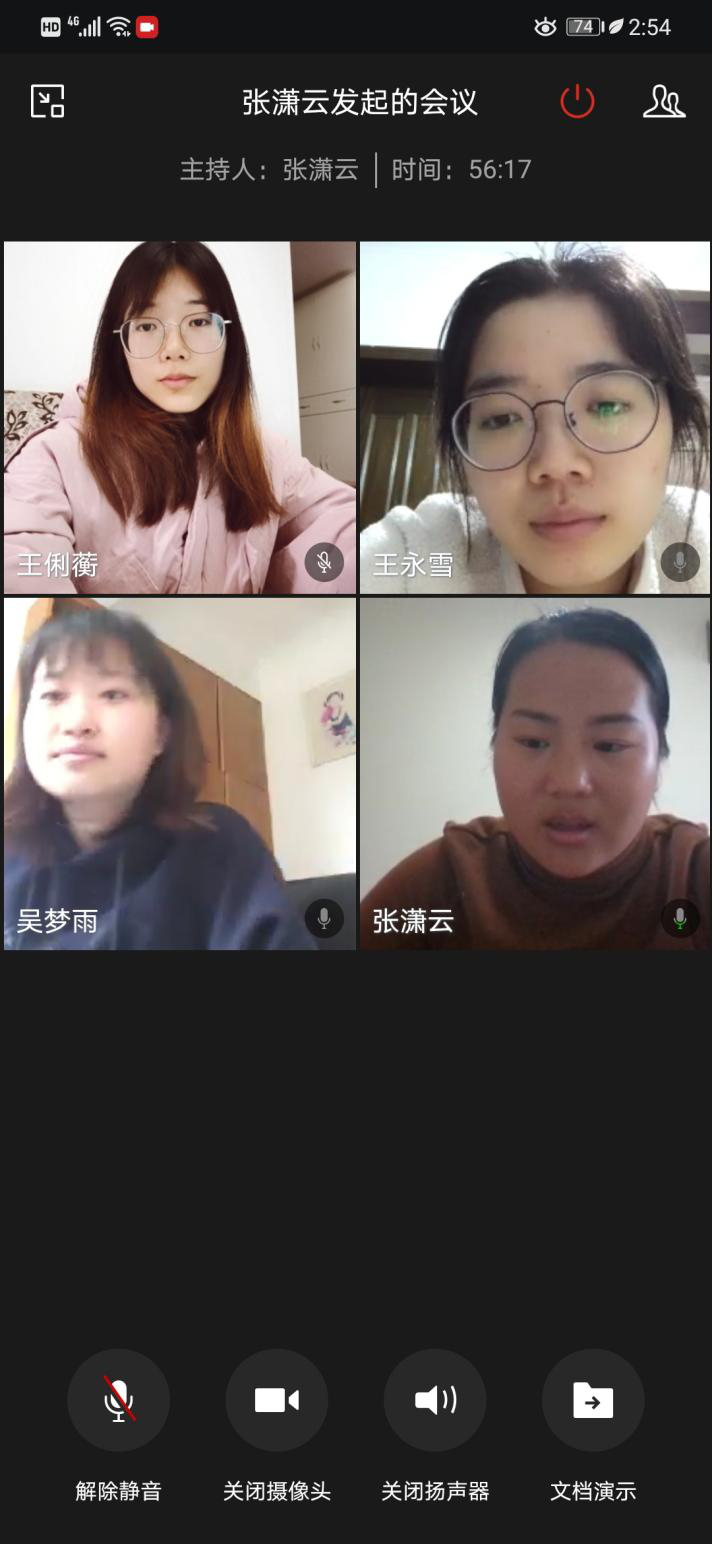This screenshot has width=712, height=1544.
Task: Turn off the speaker with 关闭扬声器
Action: click(x=435, y=1400)
